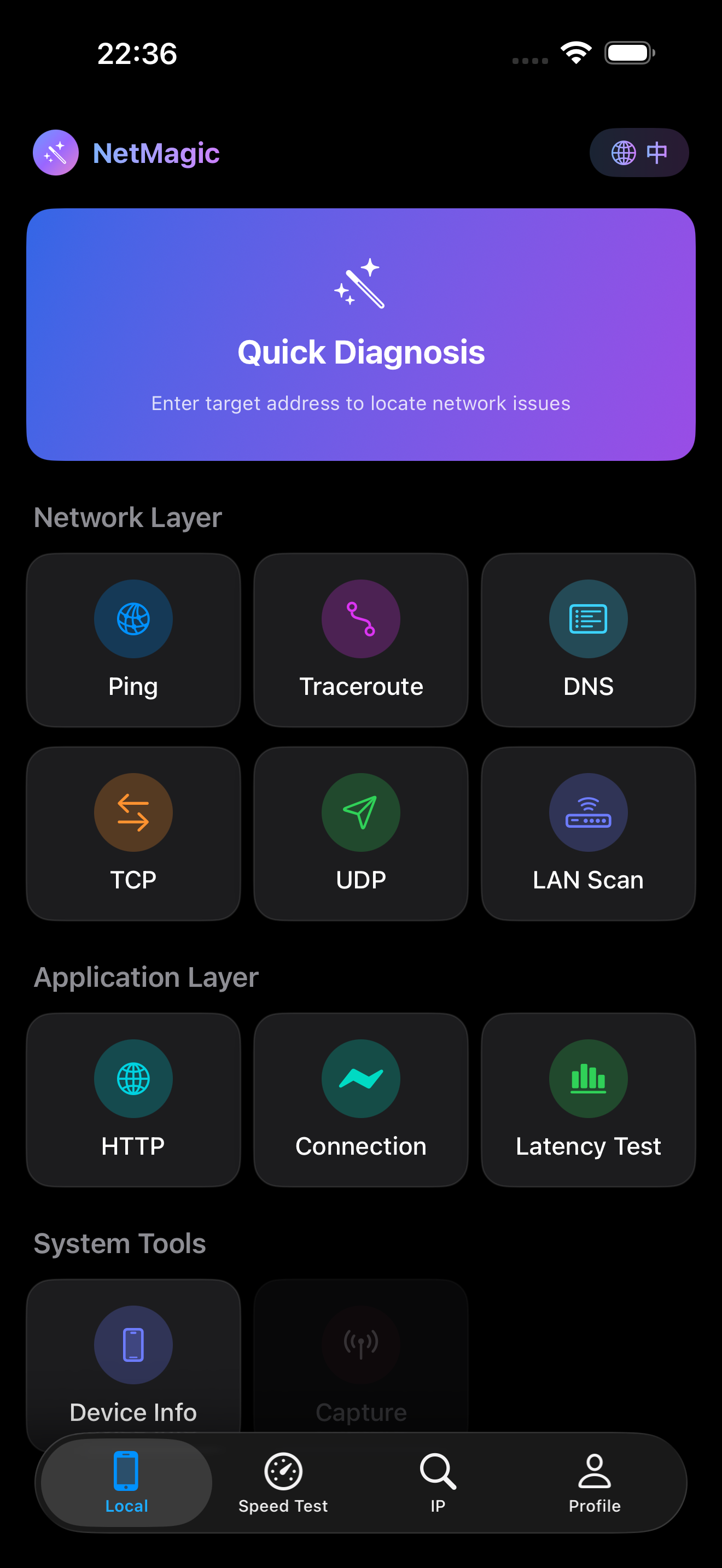Screen dimensions: 722x1568
Task: Run the Latency Test
Action: click(x=588, y=1099)
